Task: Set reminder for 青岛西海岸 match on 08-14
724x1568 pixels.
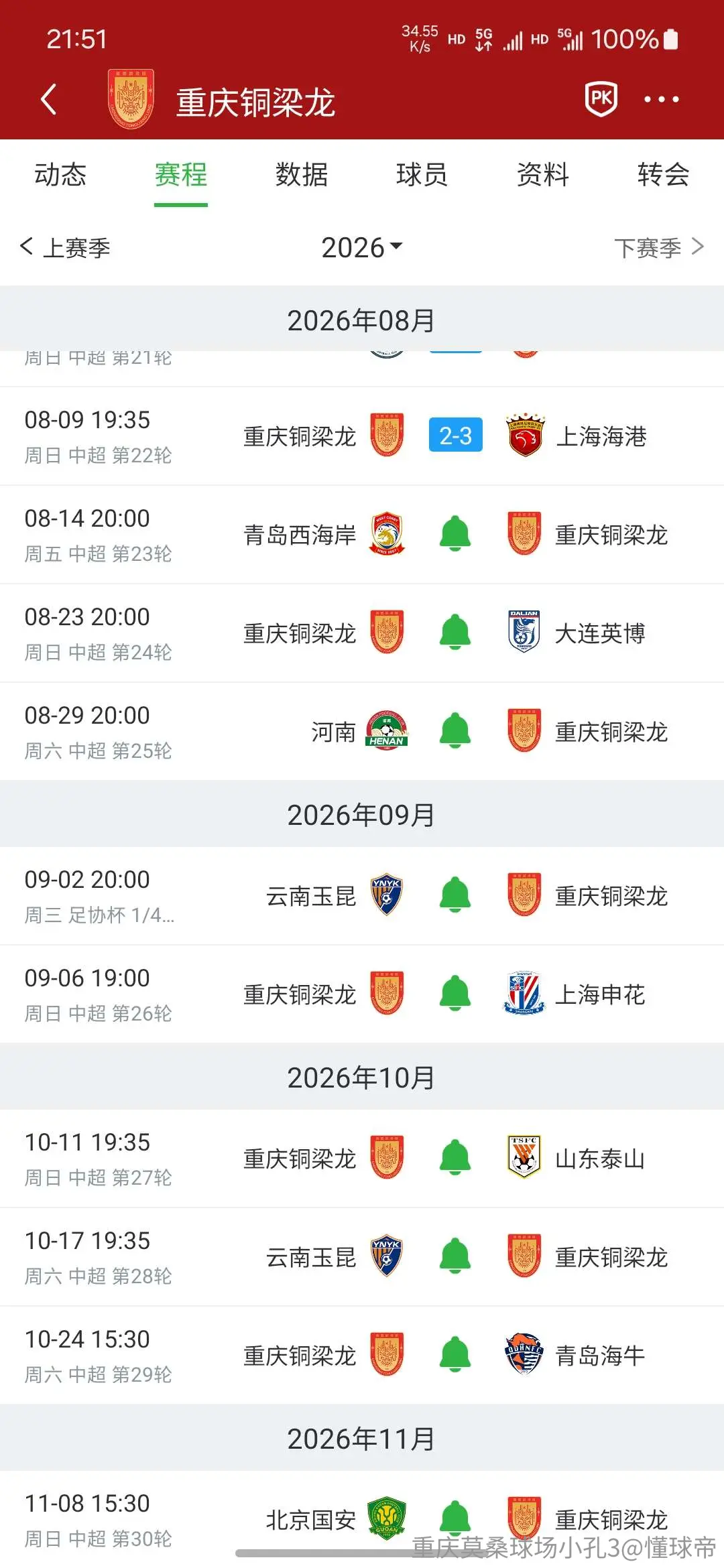Action: [x=455, y=534]
